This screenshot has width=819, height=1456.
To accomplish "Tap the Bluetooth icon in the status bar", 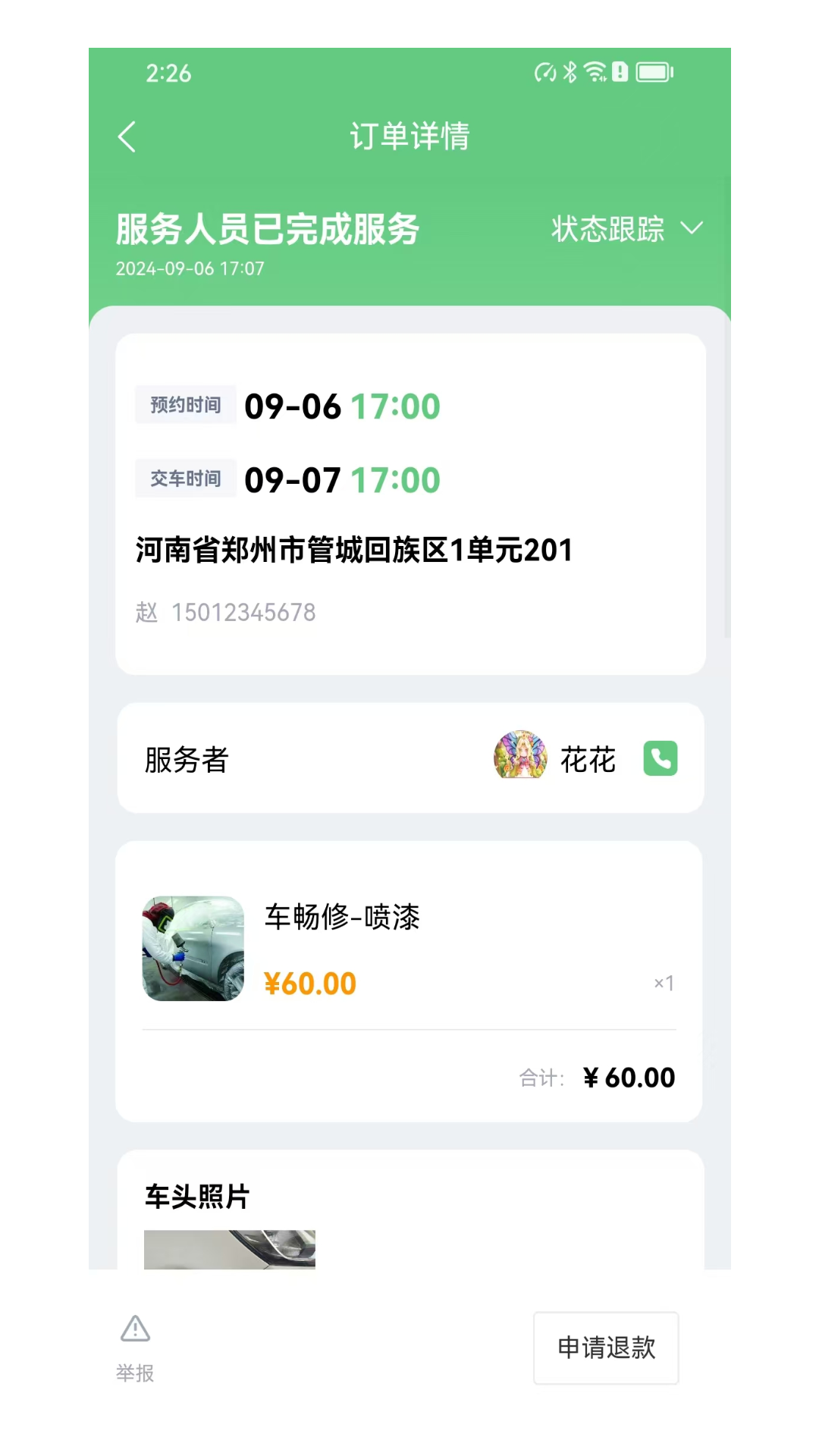I will (569, 72).
